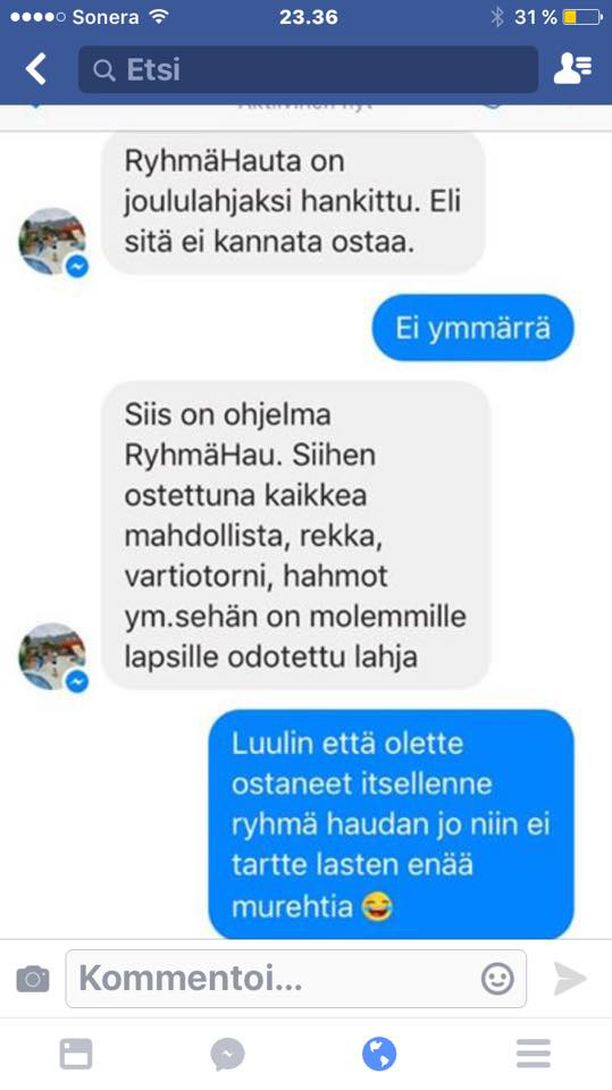Image resolution: width=612 pixels, height=1090 pixels.
Task: Send the comment with the arrow icon
Action: [x=571, y=979]
